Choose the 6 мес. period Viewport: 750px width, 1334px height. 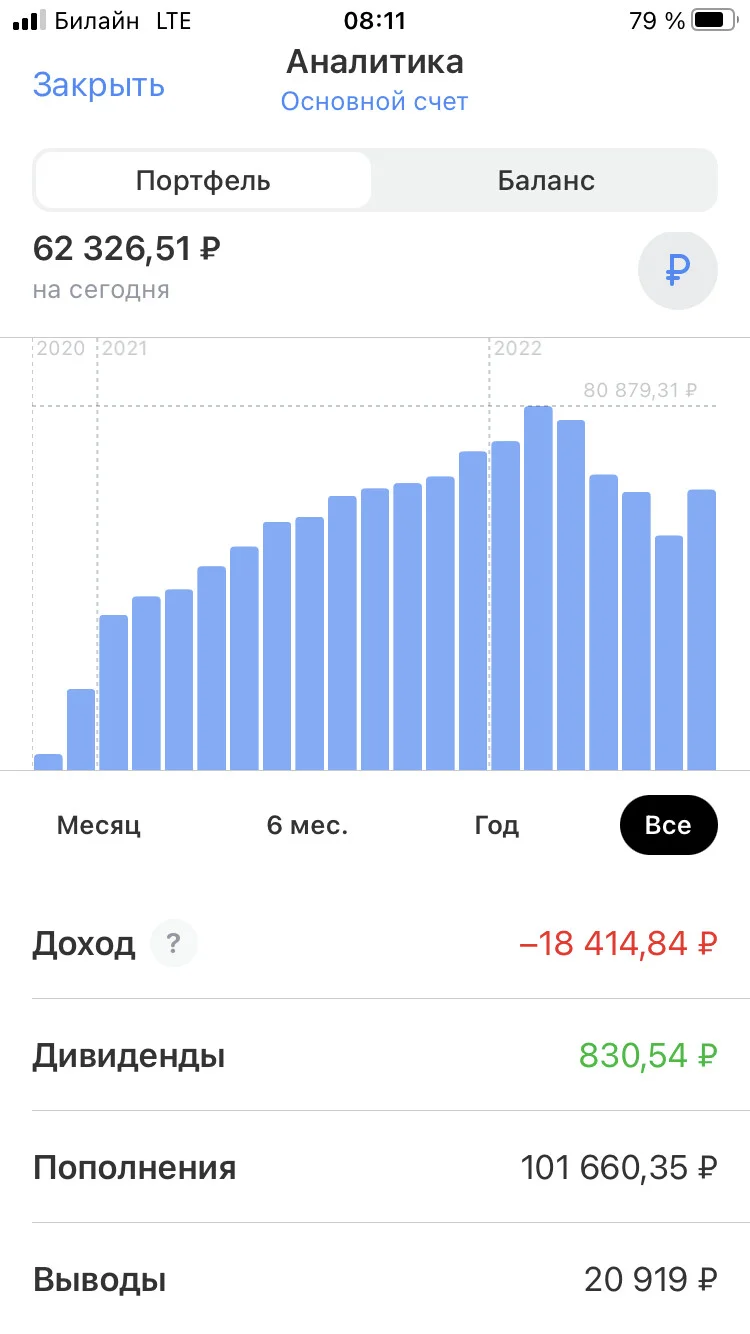coord(307,825)
